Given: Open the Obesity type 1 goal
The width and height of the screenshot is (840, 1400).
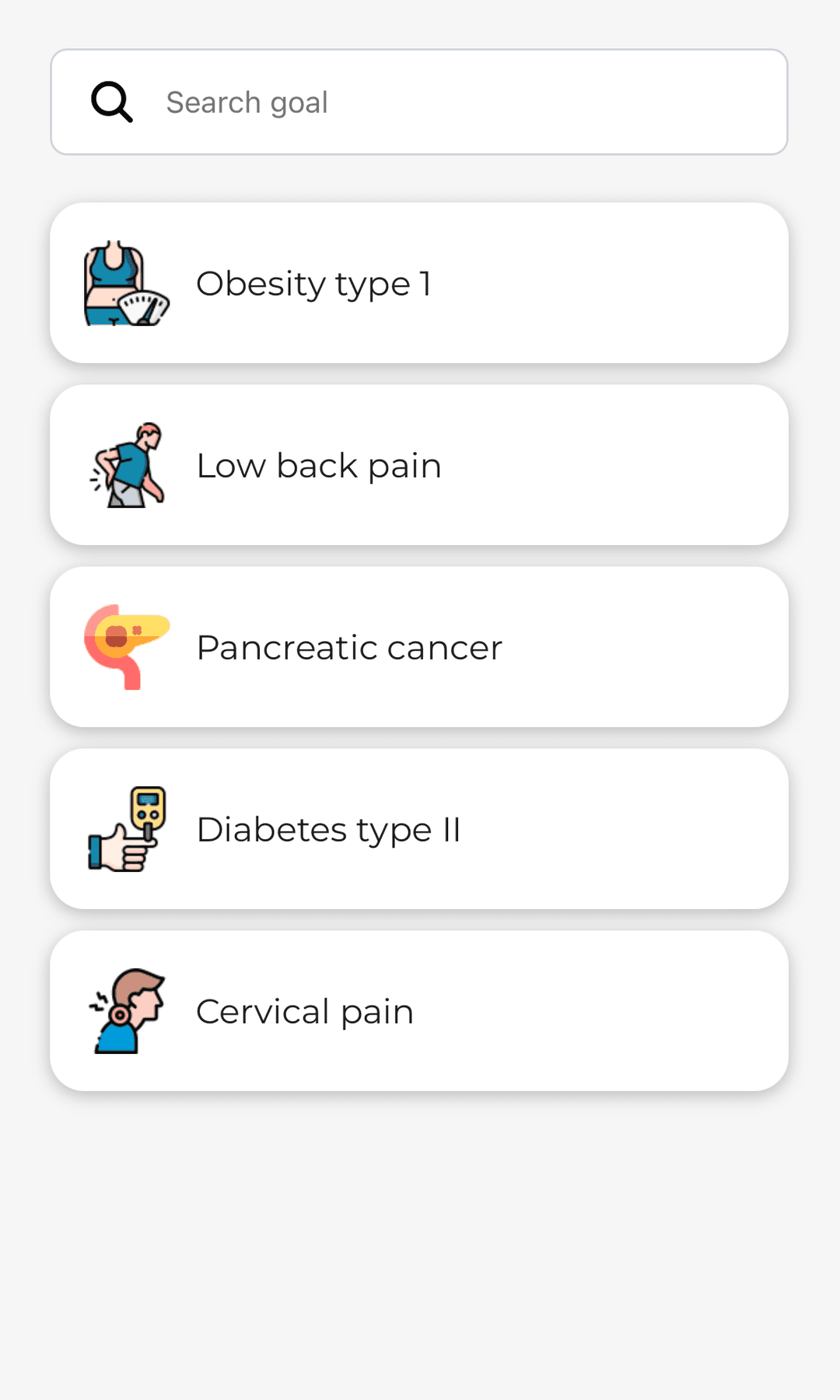Looking at the screenshot, I should click(420, 284).
